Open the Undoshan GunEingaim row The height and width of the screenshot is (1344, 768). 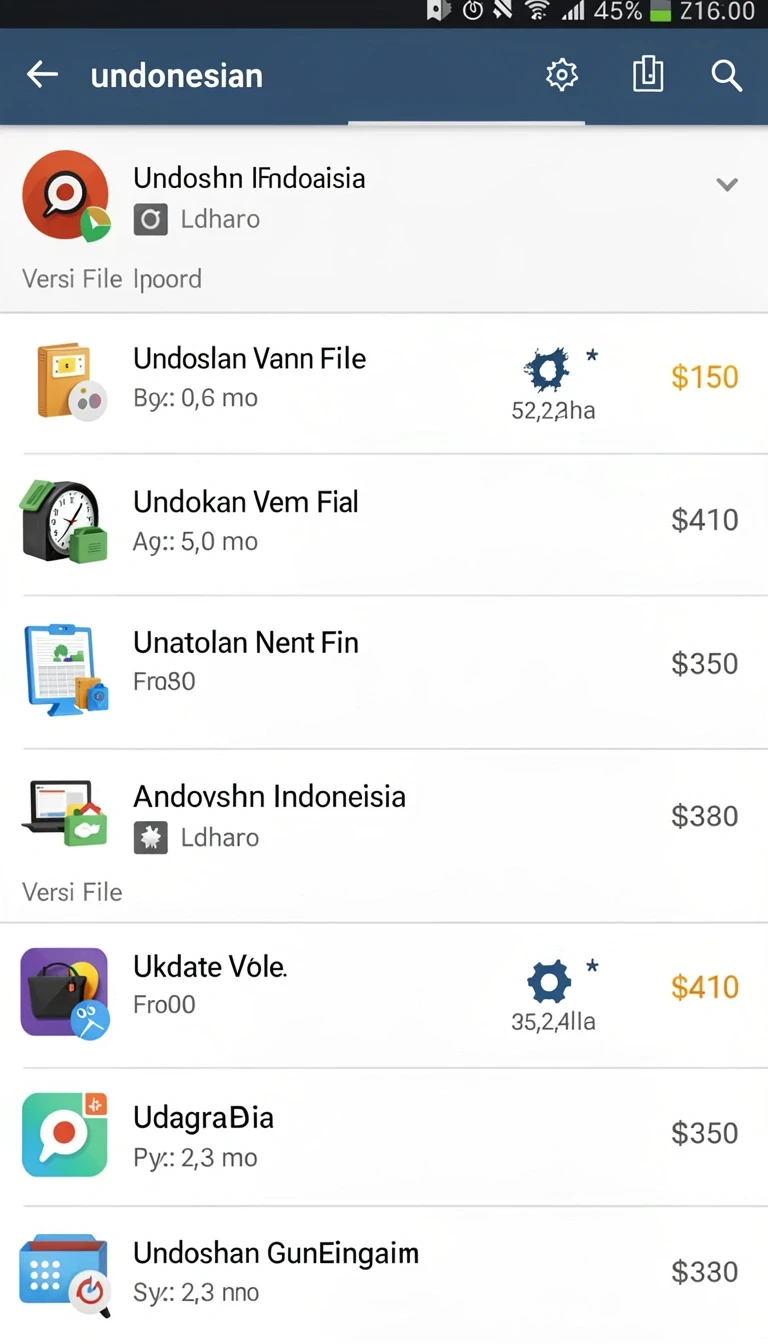tap(384, 1273)
